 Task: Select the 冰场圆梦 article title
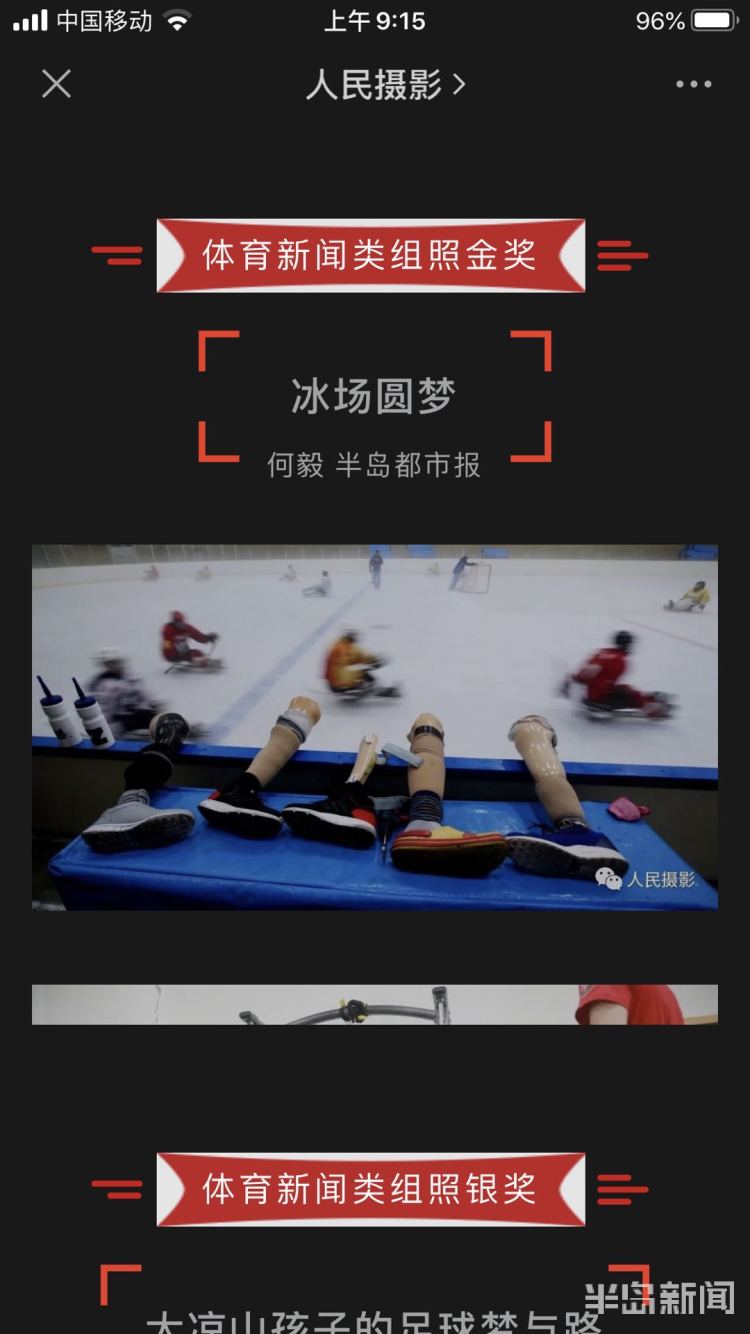click(374, 394)
